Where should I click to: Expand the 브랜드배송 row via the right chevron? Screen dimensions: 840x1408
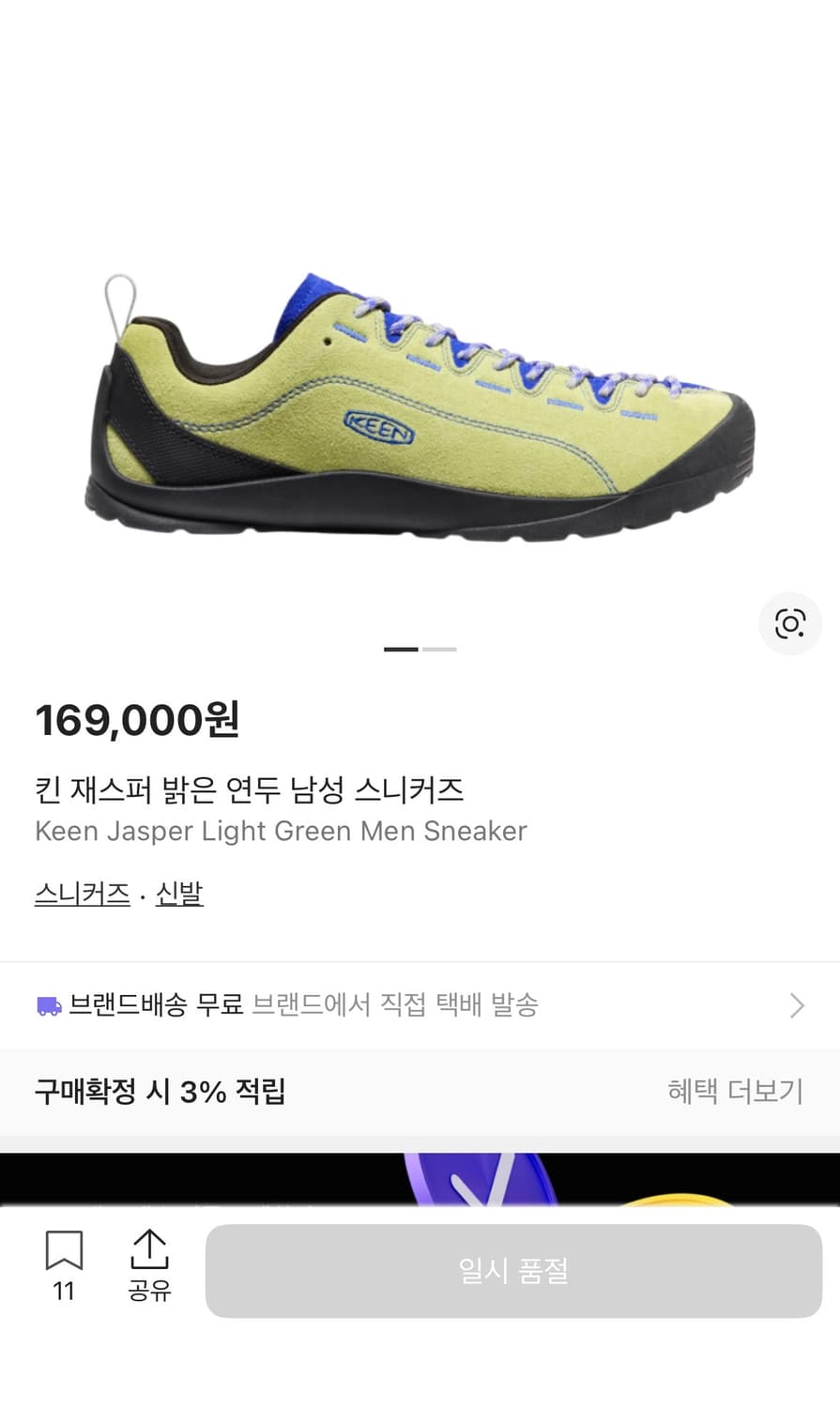(799, 1004)
